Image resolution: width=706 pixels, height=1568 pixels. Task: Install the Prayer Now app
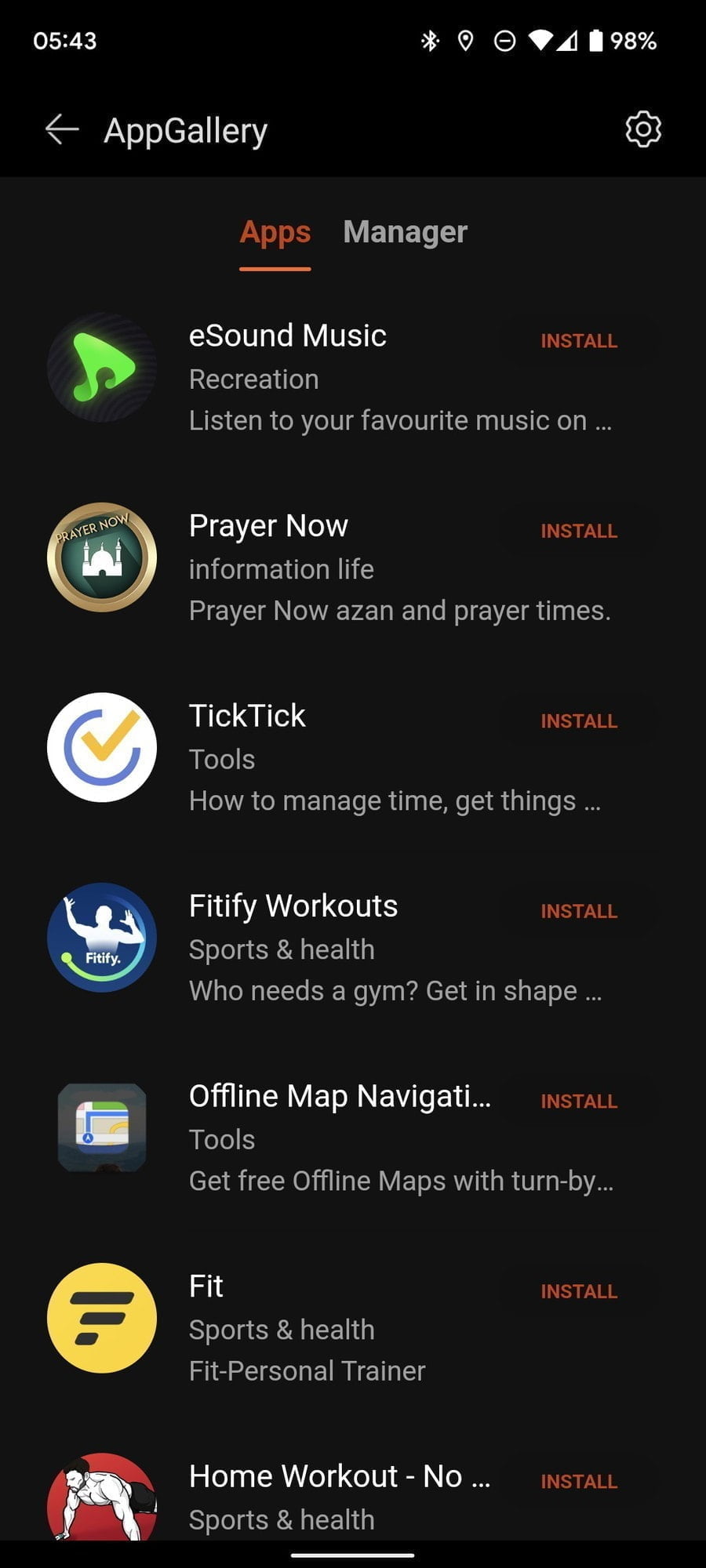tap(579, 531)
